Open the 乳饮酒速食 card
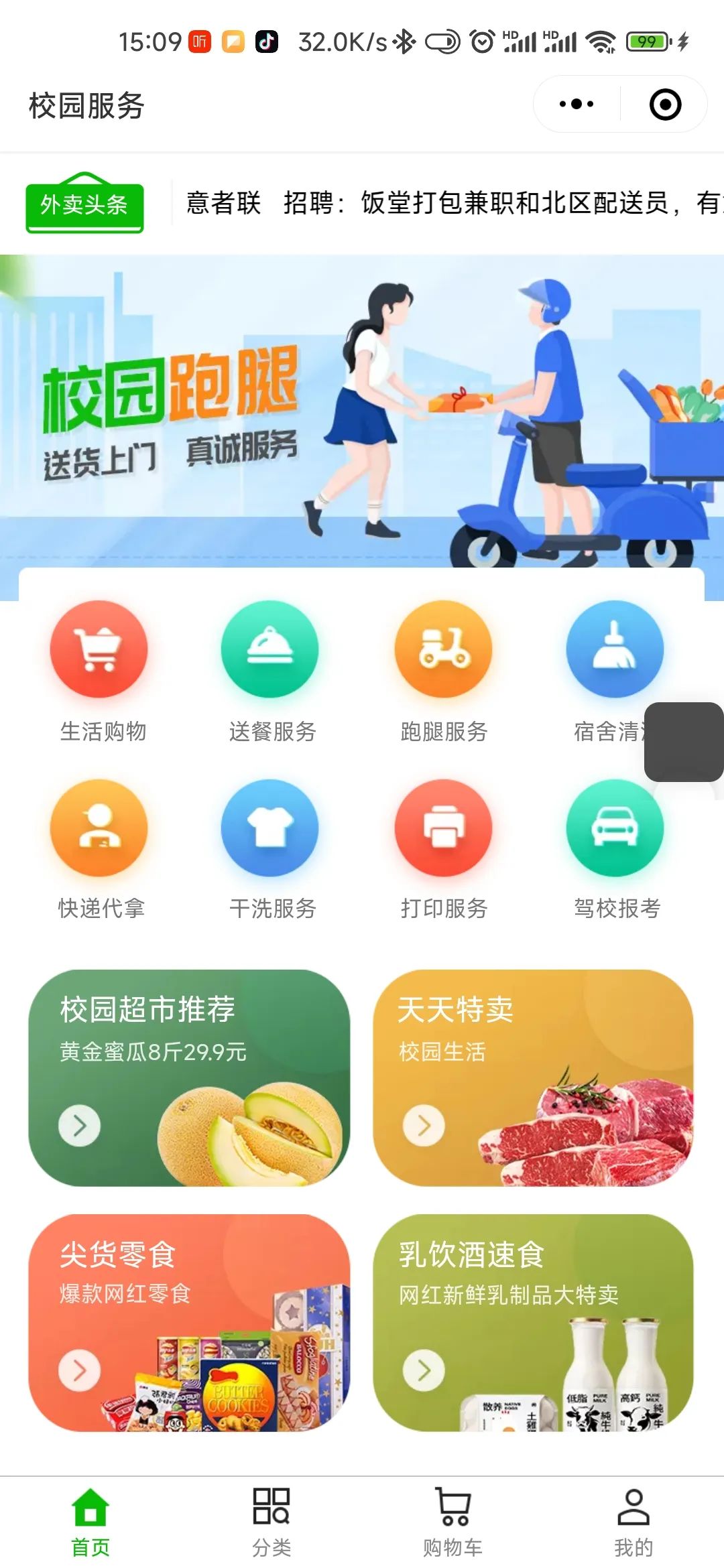The height and width of the screenshot is (1568, 724). pyautogui.click(x=533, y=1322)
